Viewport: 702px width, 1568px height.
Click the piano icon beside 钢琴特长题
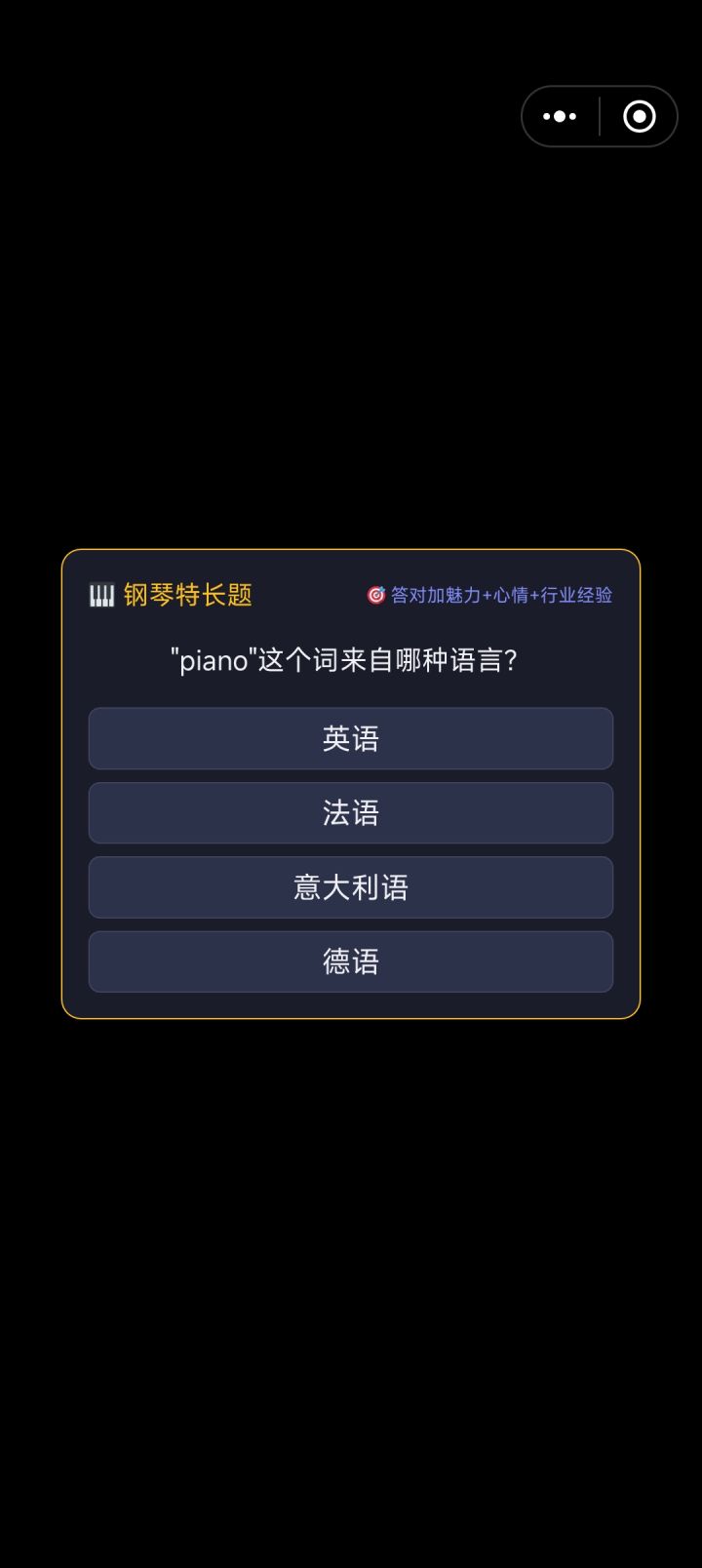point(100,595)
